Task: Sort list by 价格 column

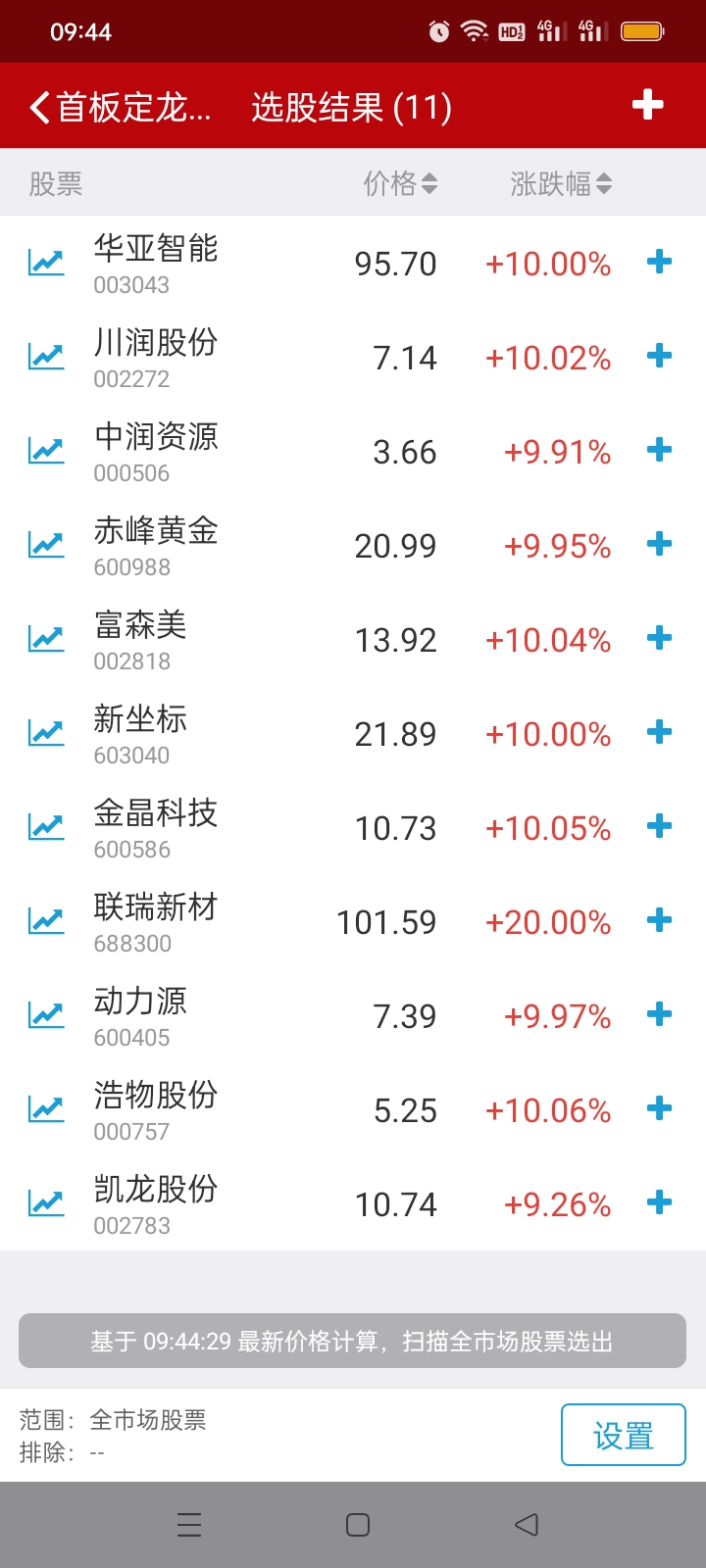Action: pos(400,183)
